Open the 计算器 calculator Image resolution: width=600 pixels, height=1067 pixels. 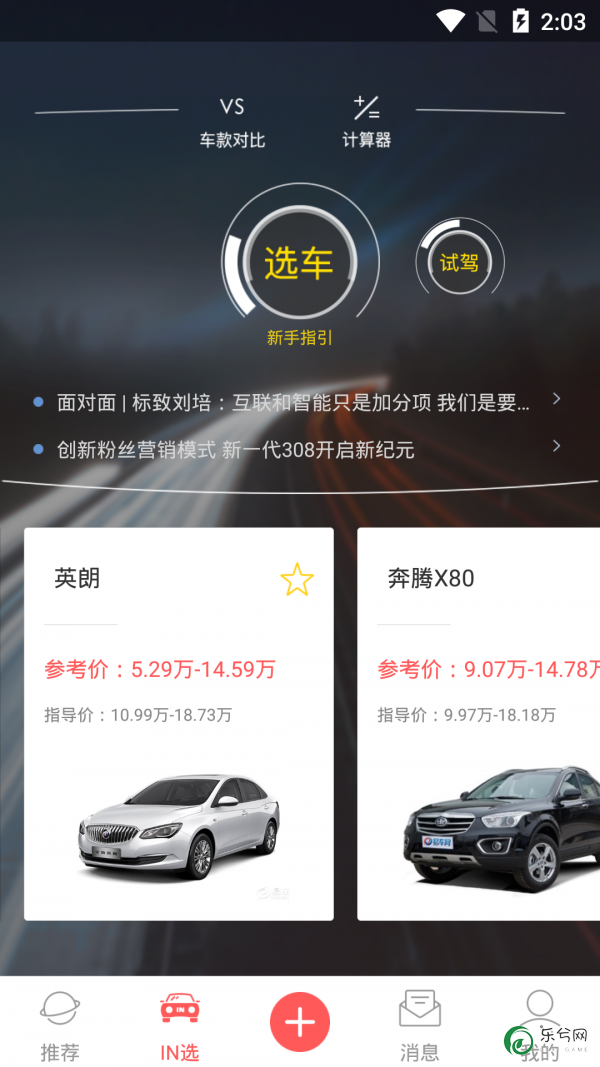(366, 122)
